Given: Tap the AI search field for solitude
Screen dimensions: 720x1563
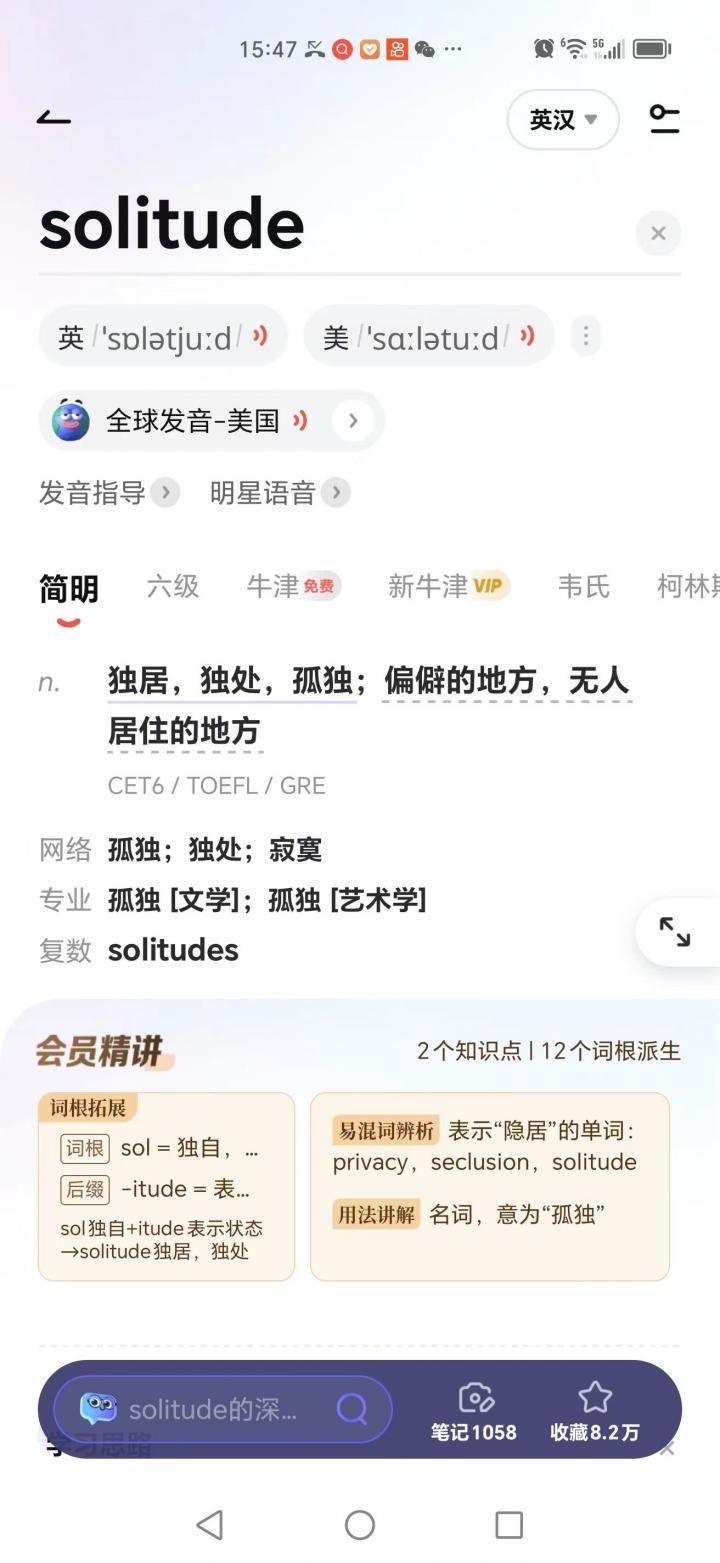Looking at the screenshot, I should [222, 1409].
